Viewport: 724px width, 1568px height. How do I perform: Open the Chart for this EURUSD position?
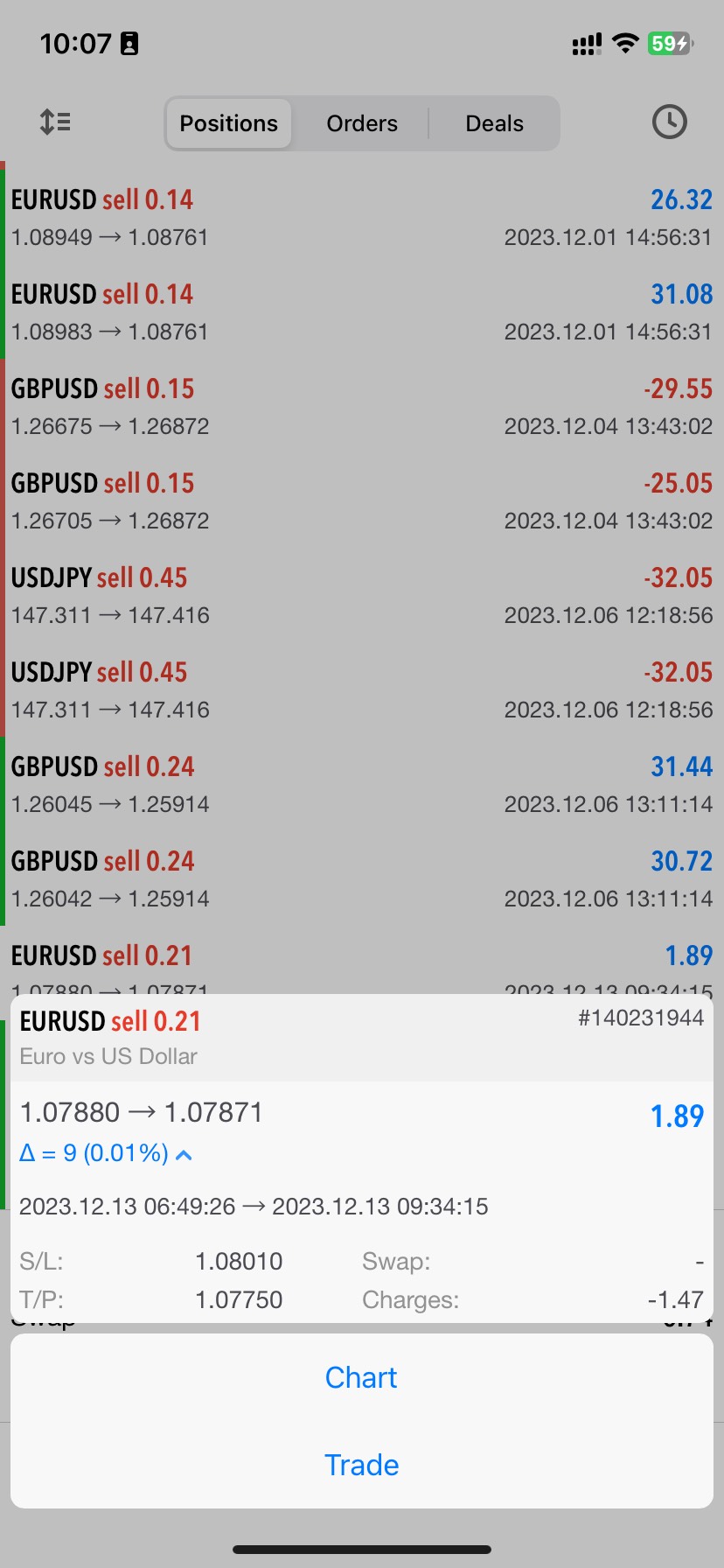361,1377
